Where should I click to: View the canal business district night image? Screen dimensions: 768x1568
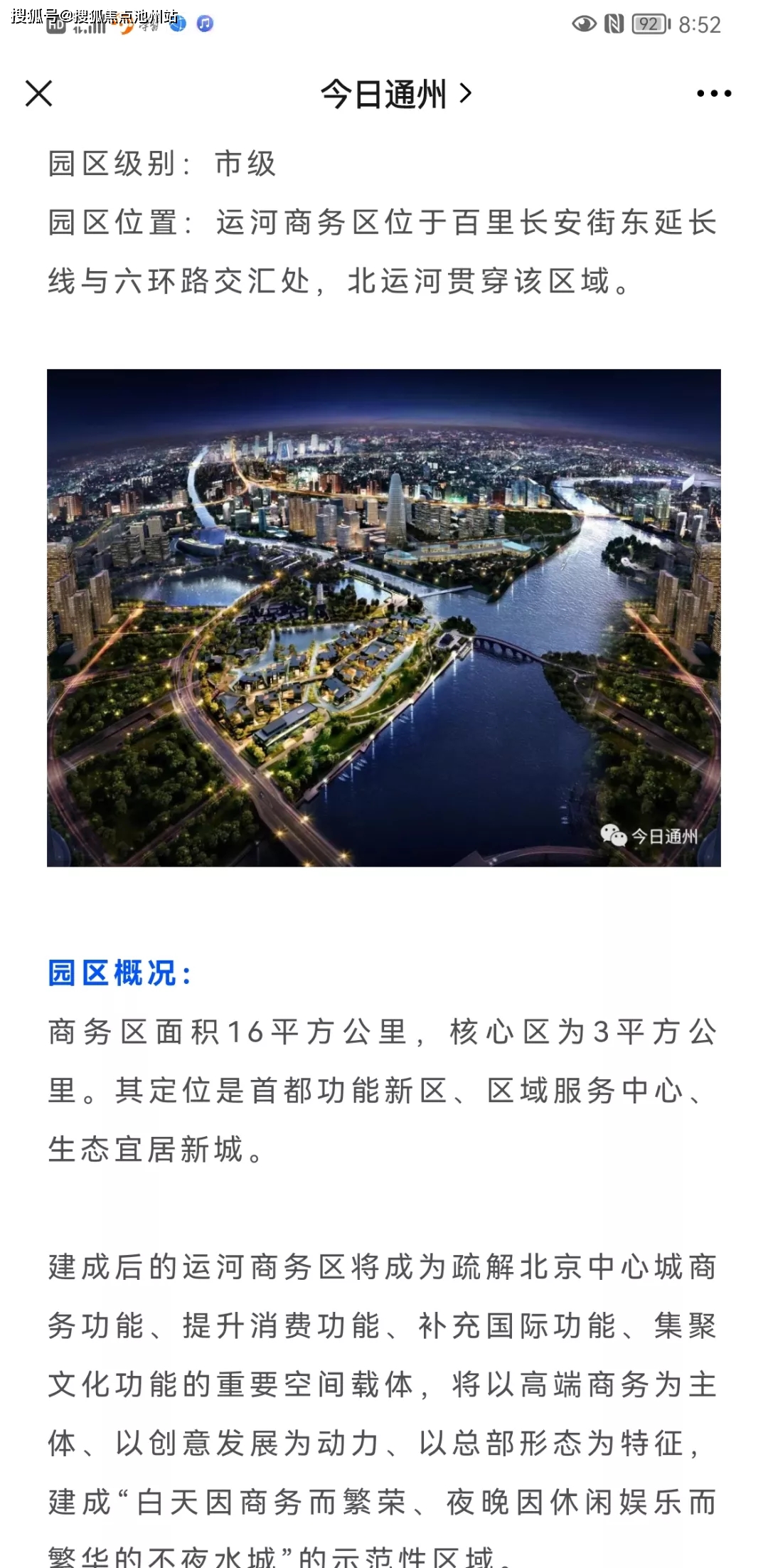(x=384, y=618)
